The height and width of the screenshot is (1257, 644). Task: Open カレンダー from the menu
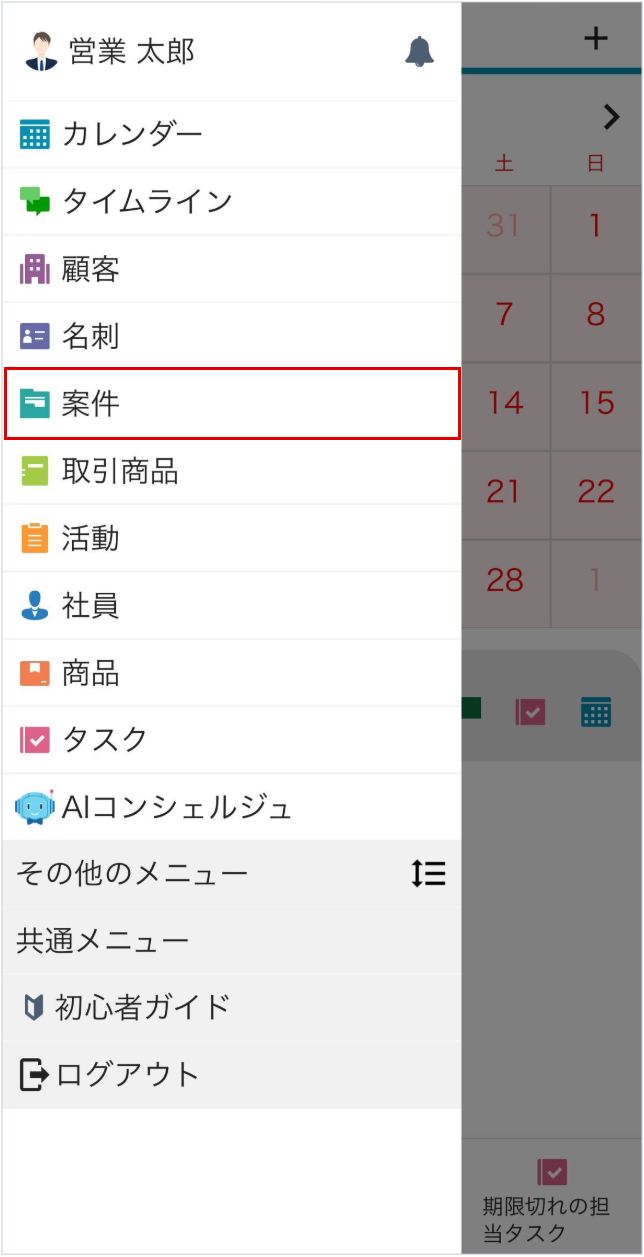tap(132, 134)
